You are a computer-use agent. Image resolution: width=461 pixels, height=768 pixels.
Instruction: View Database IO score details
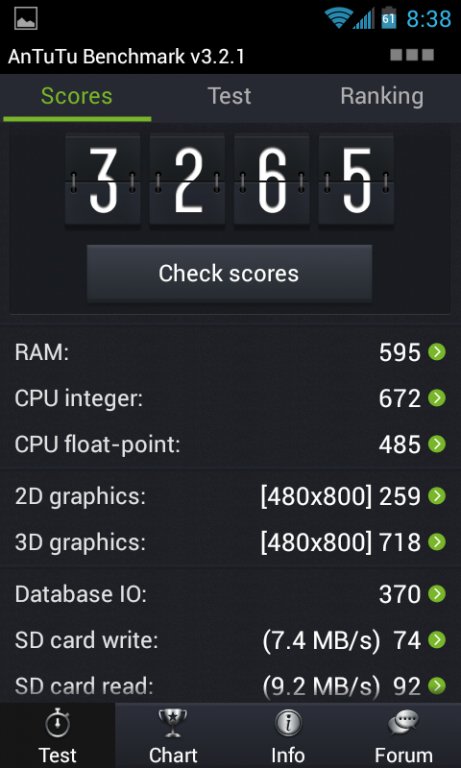(437, 594)
